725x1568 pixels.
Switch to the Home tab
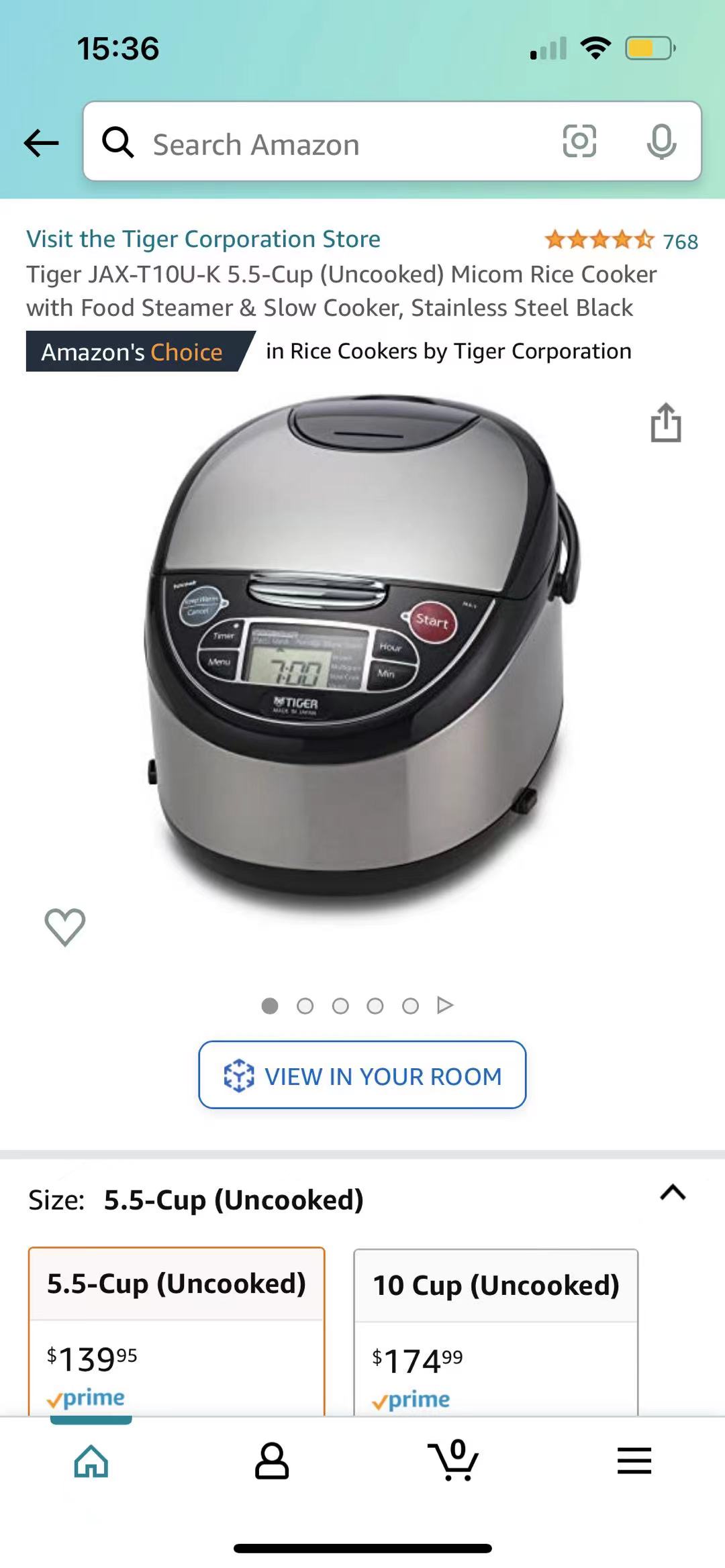tap(91, 1461)
